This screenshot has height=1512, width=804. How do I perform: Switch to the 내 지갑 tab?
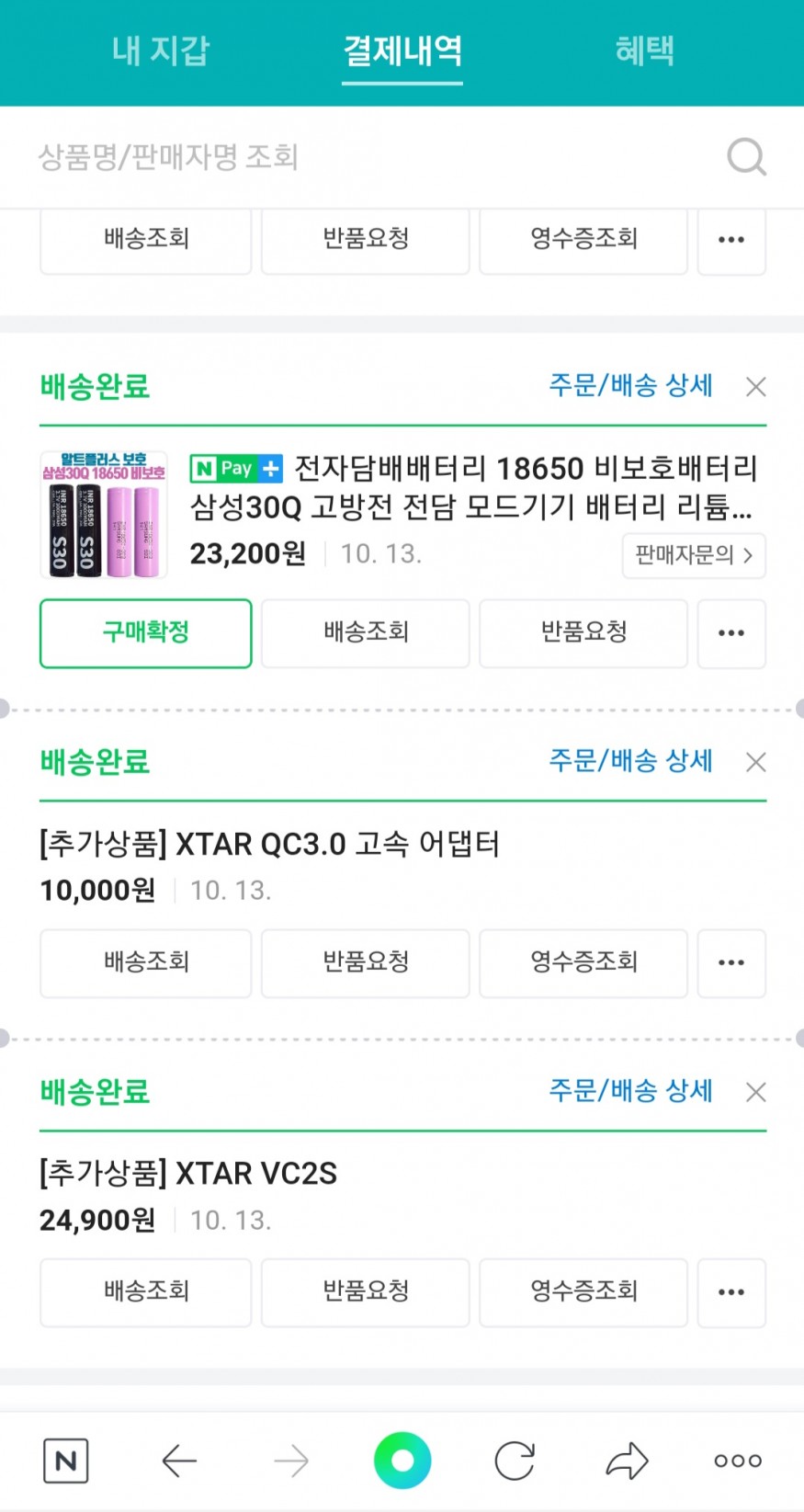tap(161, 51)
